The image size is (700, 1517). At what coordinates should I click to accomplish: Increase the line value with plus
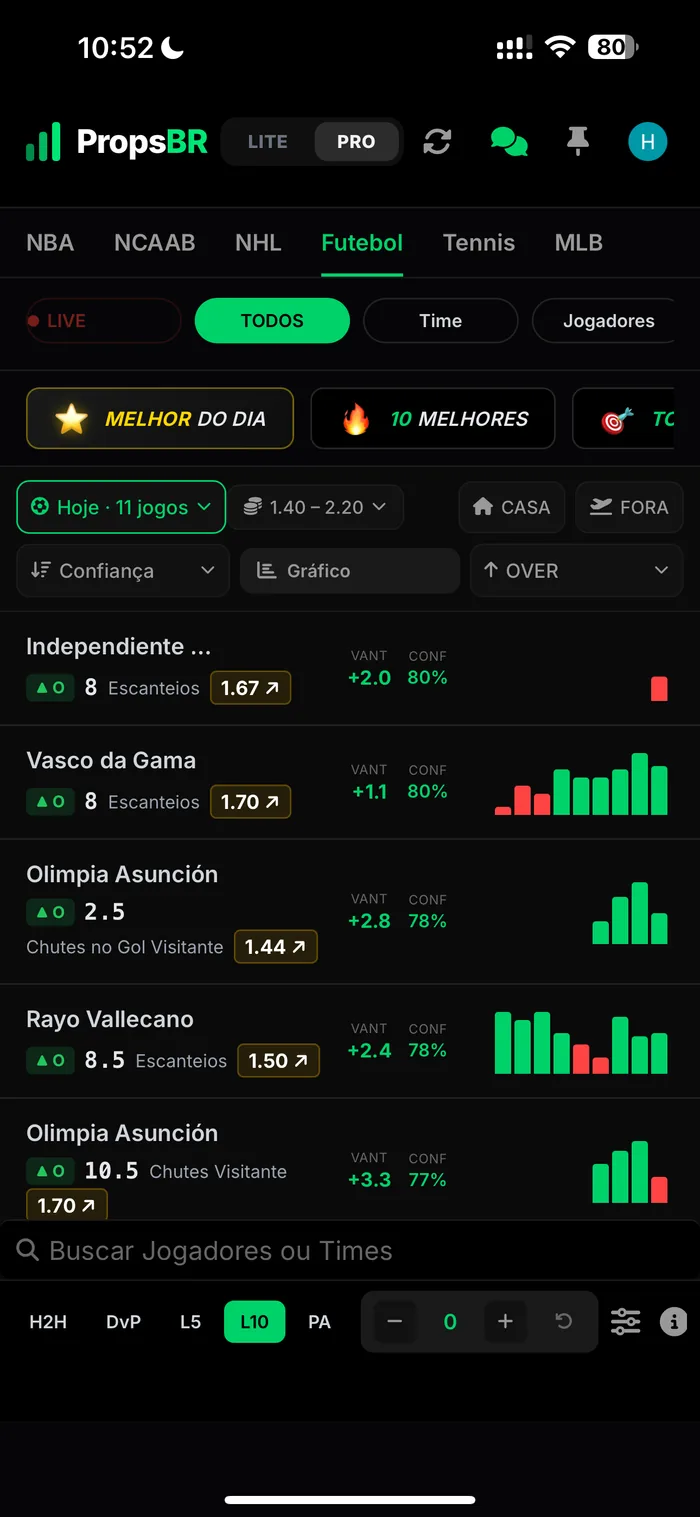[x=505, y=1322]
